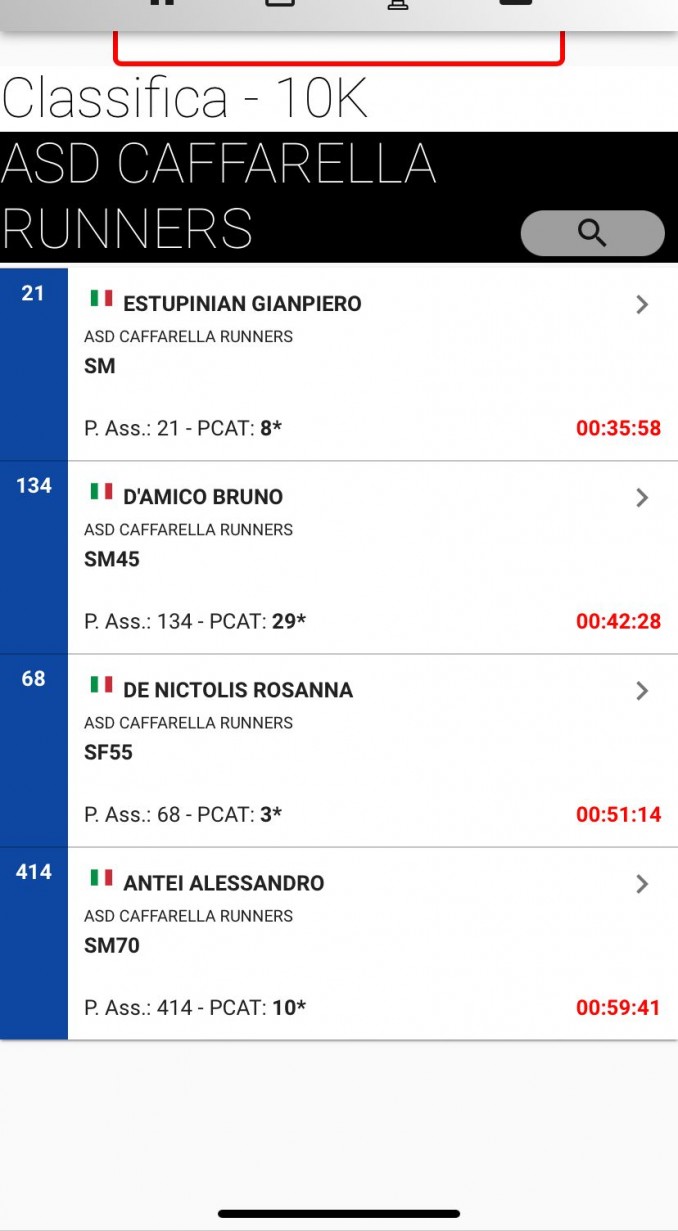
Task: Open D'Amico Bruno's result row
Action: [339, 558]
